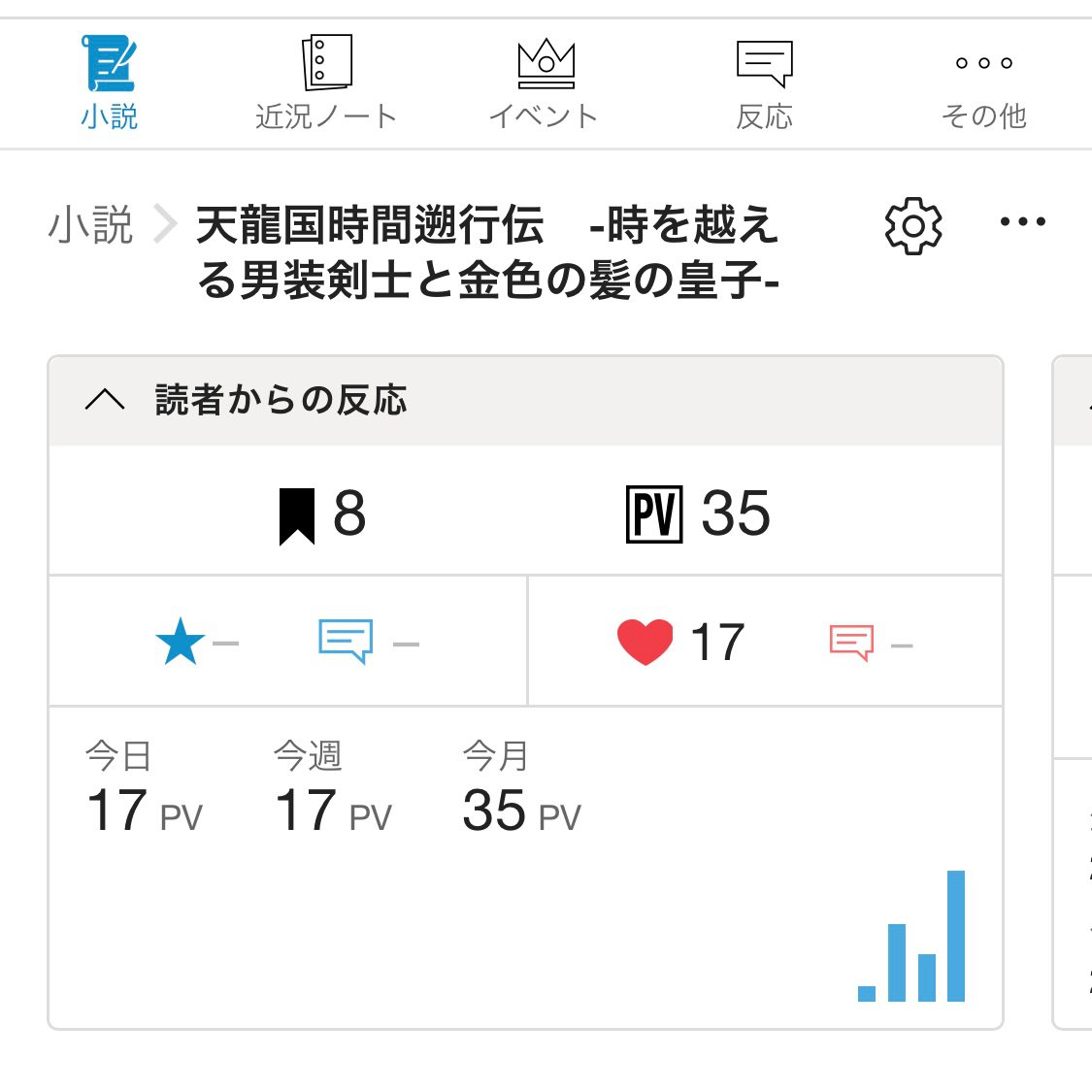Go back via the 小説 breadcrumb link

[90, 225]
